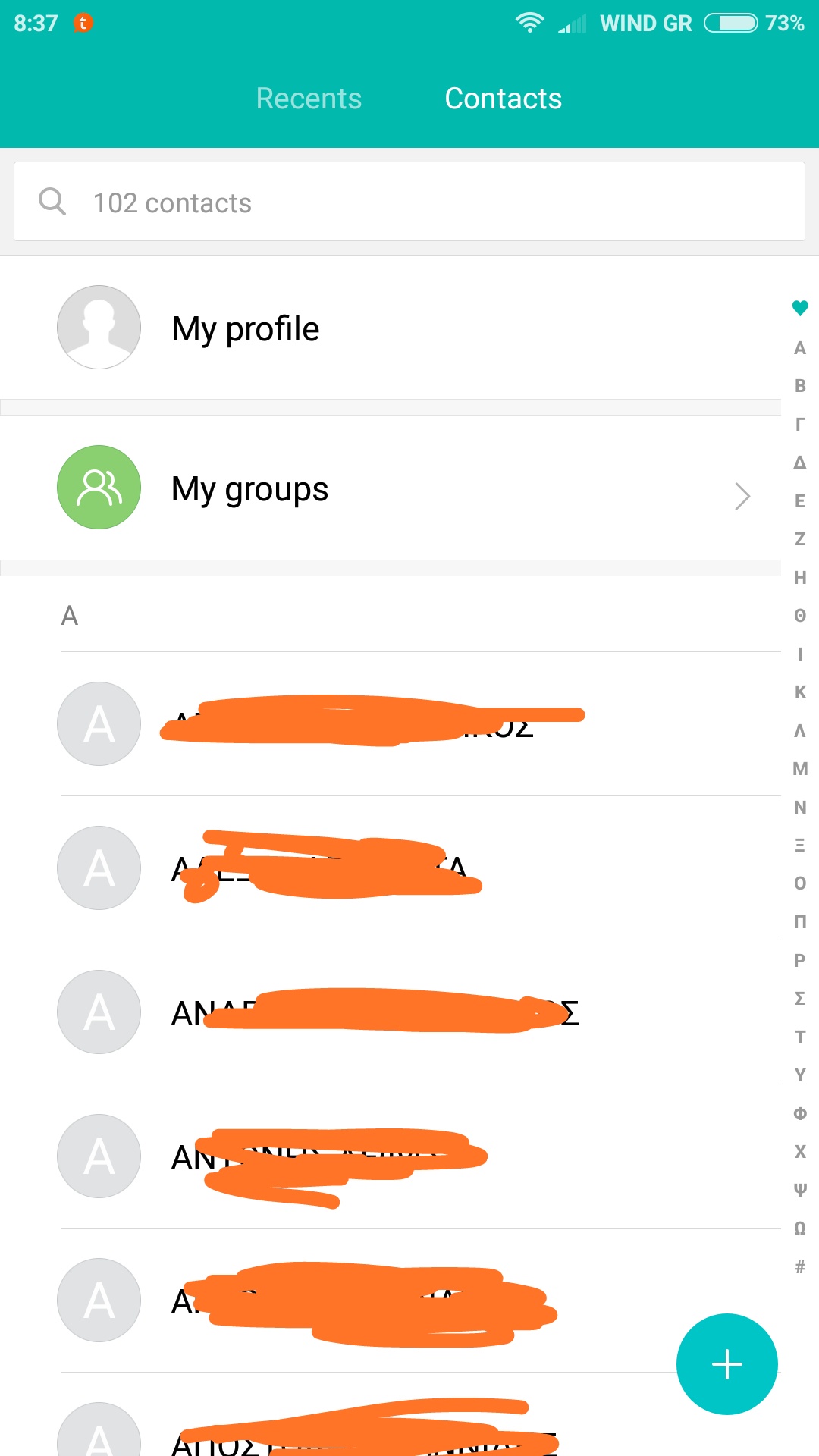Jump to letter Φ in the index

pos(800,1113)
